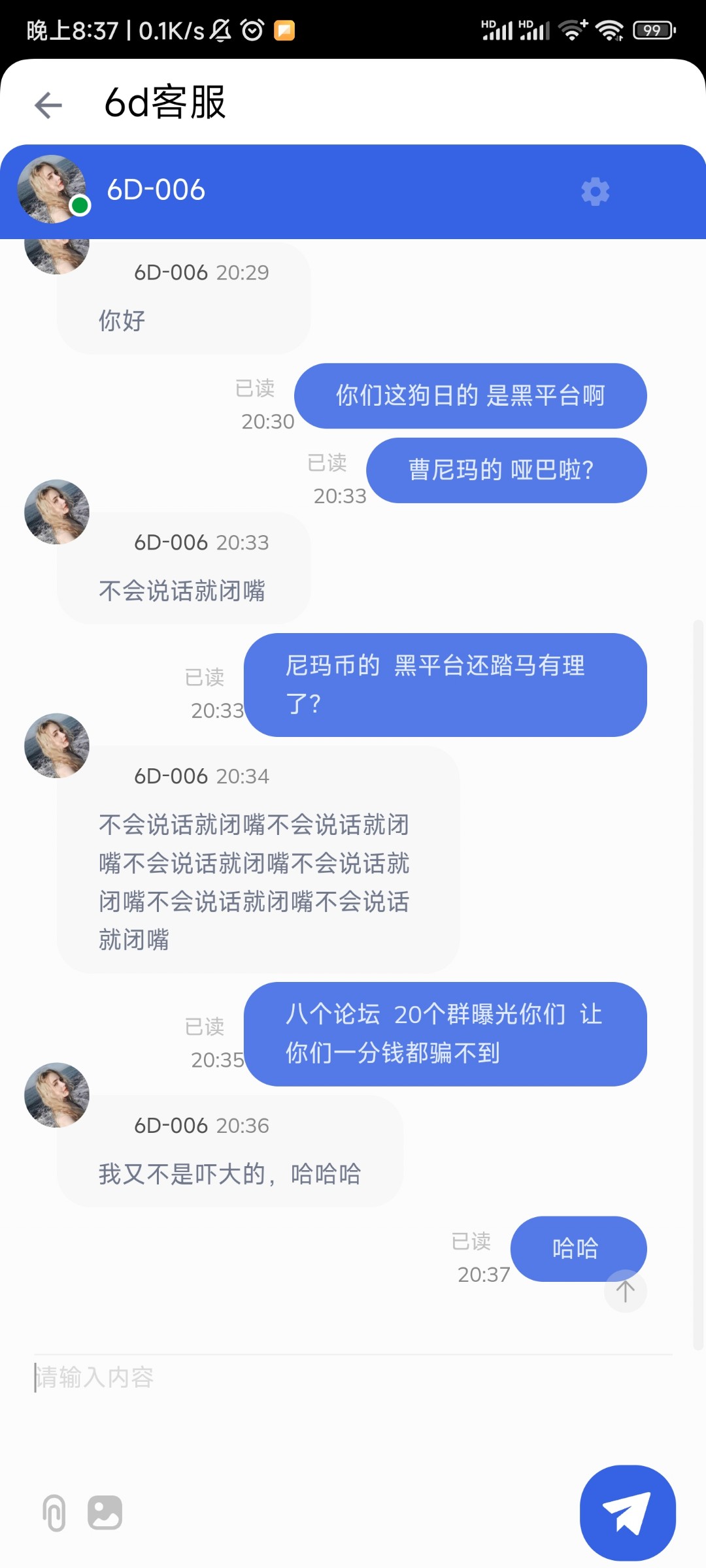
Task: Tap the up arrow scroll button
Action: tap(625, 1291)
